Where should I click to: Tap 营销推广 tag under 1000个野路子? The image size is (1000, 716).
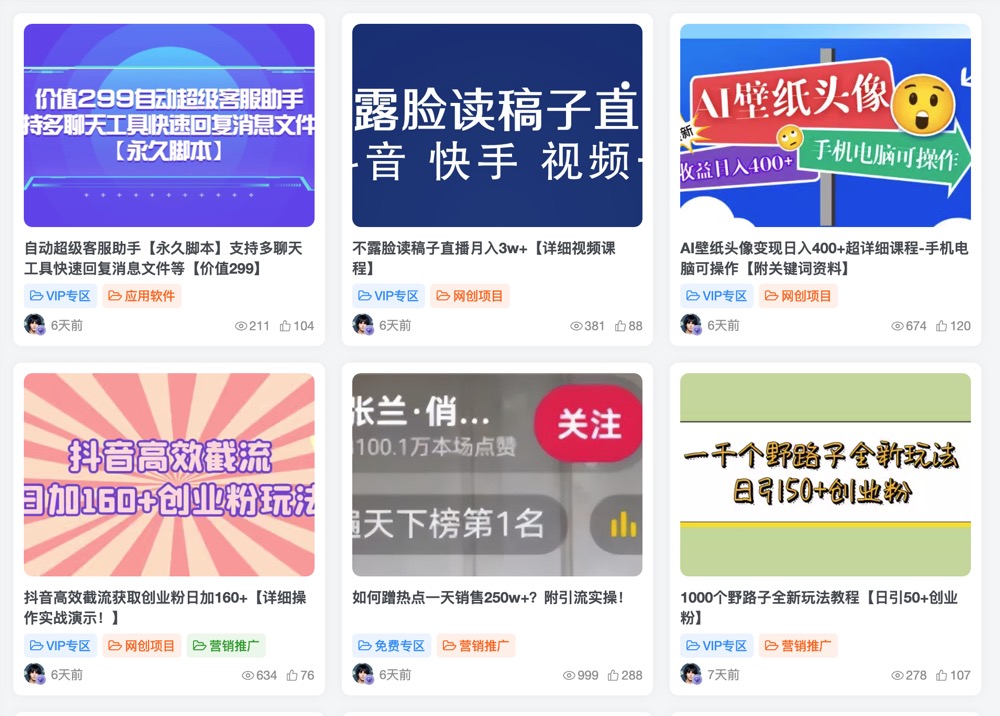click(798, 646)
